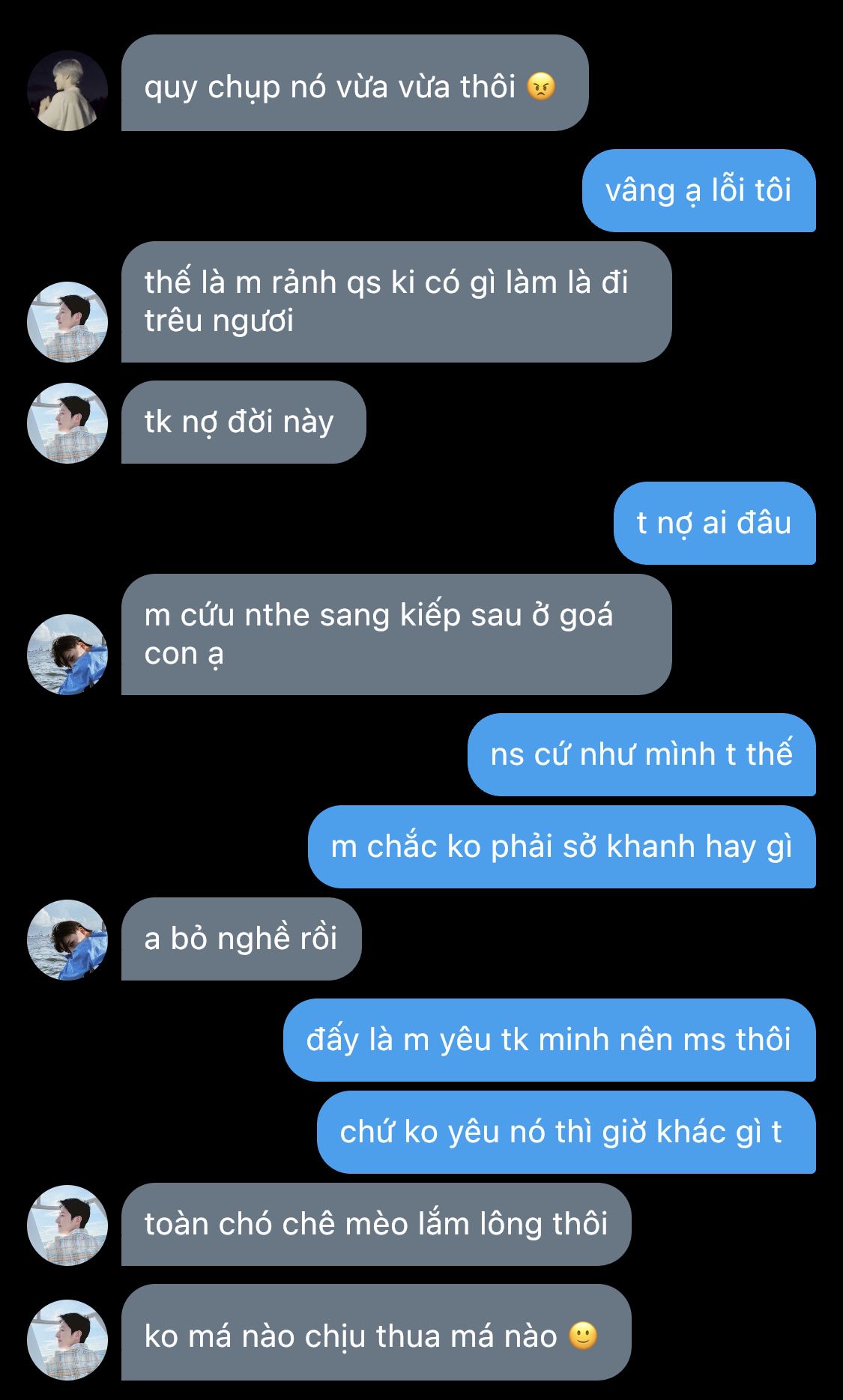Open sender avatar beside "toàn chó chê mèo lắm lông"
Screen dimensions: 843x1400
[67, 1225]
